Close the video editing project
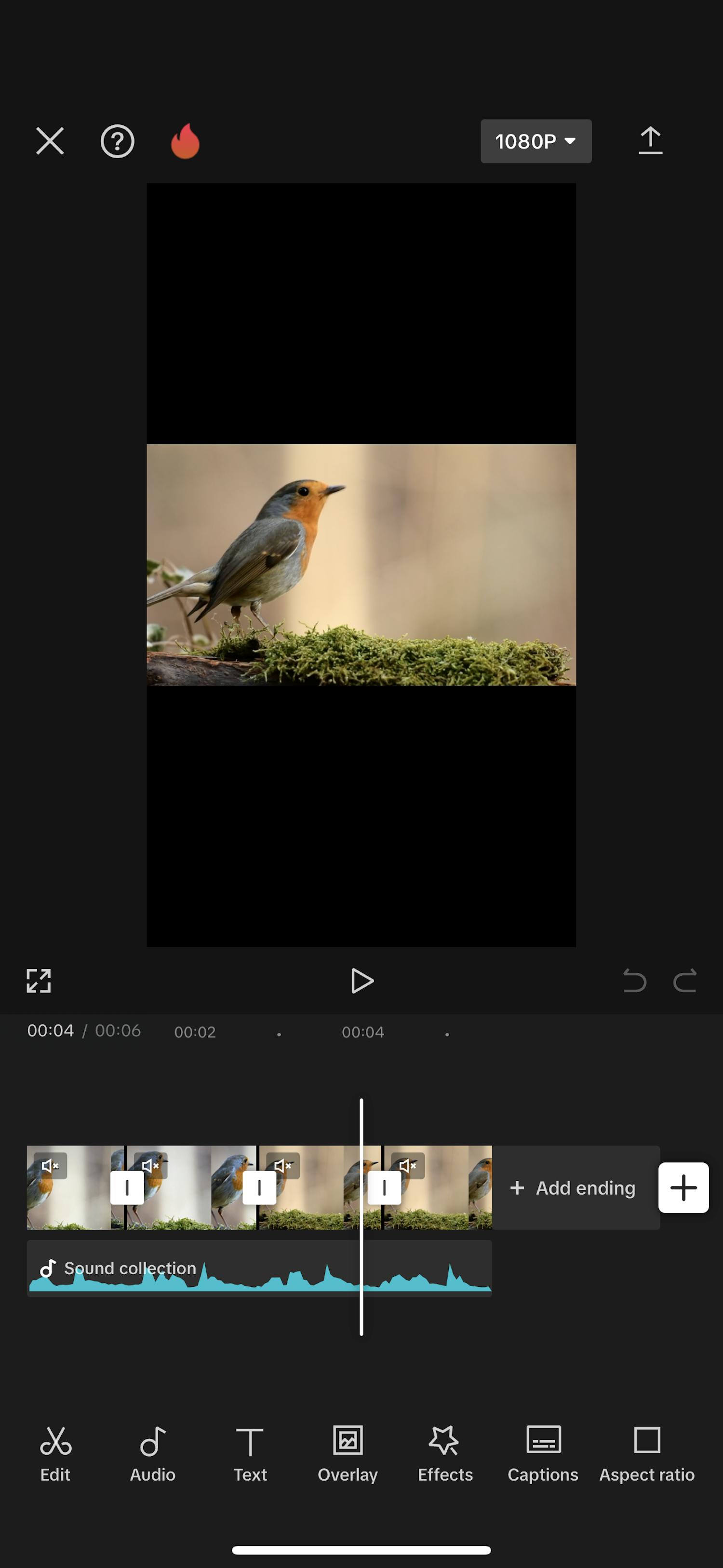Screen dimensions: 723x1568 point(50,141)
